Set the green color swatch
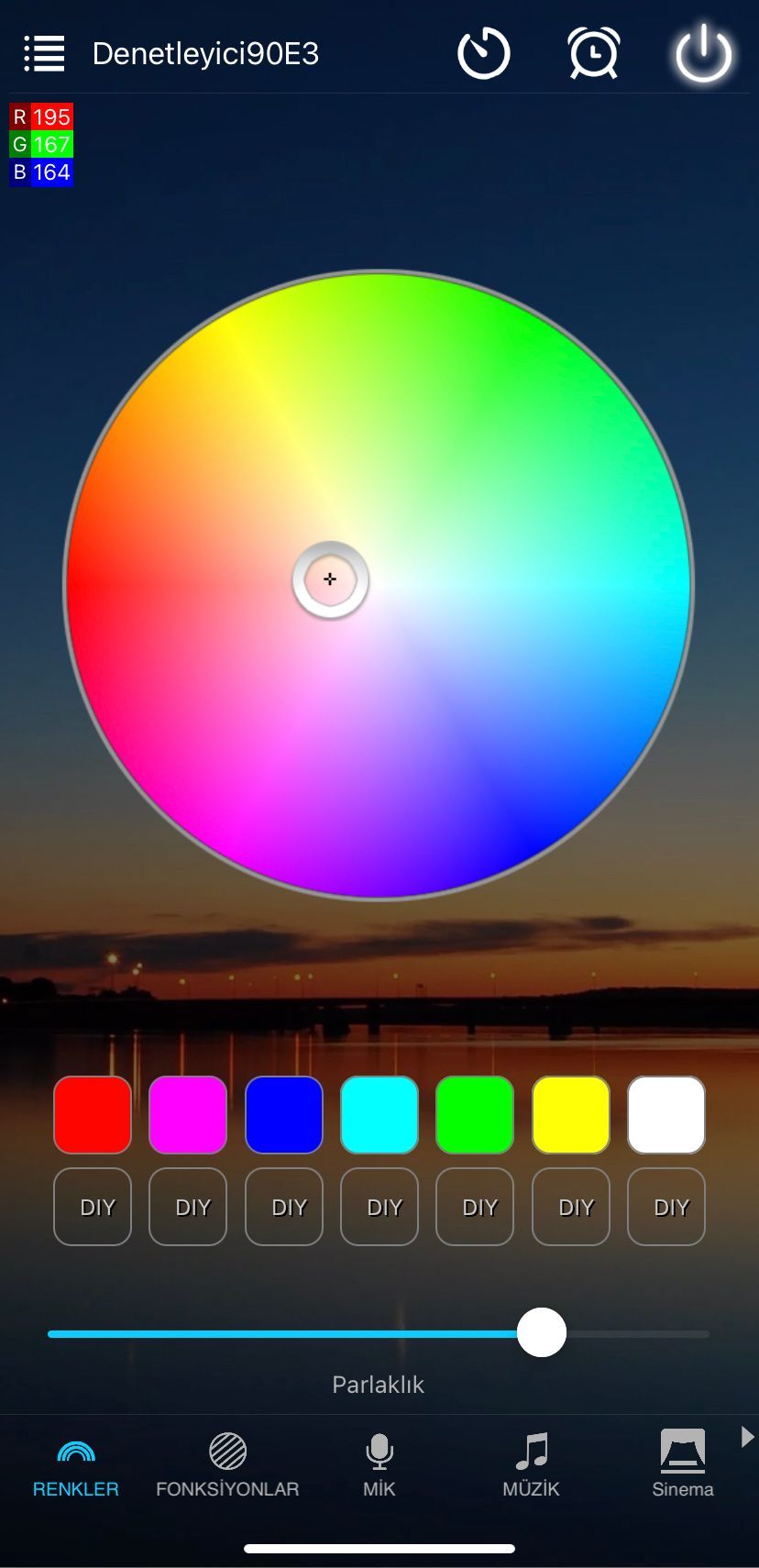The width and height of the screenshot is (759, 1568). click(x=475, y=1114)
